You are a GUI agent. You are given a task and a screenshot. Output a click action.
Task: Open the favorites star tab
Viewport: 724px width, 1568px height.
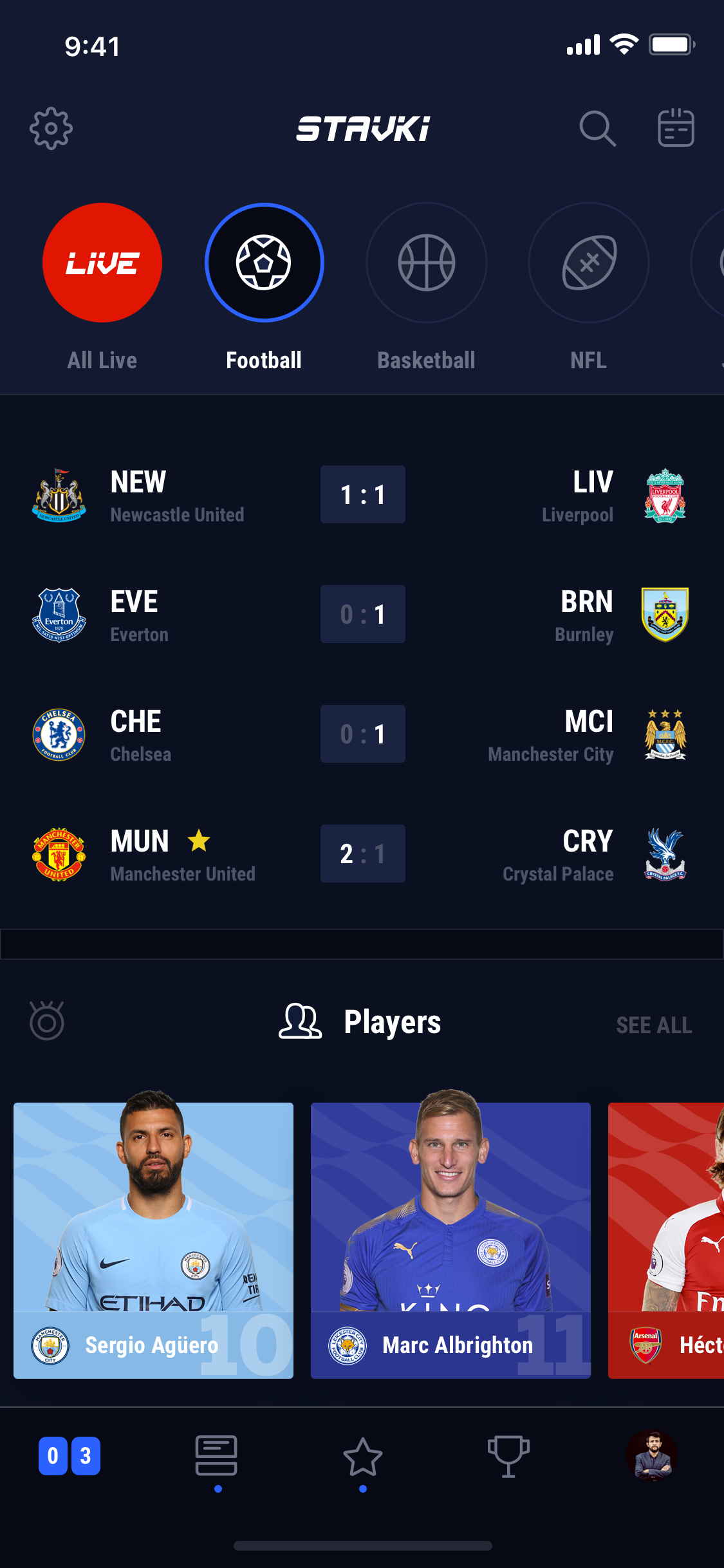click(x=363, y=1457)
